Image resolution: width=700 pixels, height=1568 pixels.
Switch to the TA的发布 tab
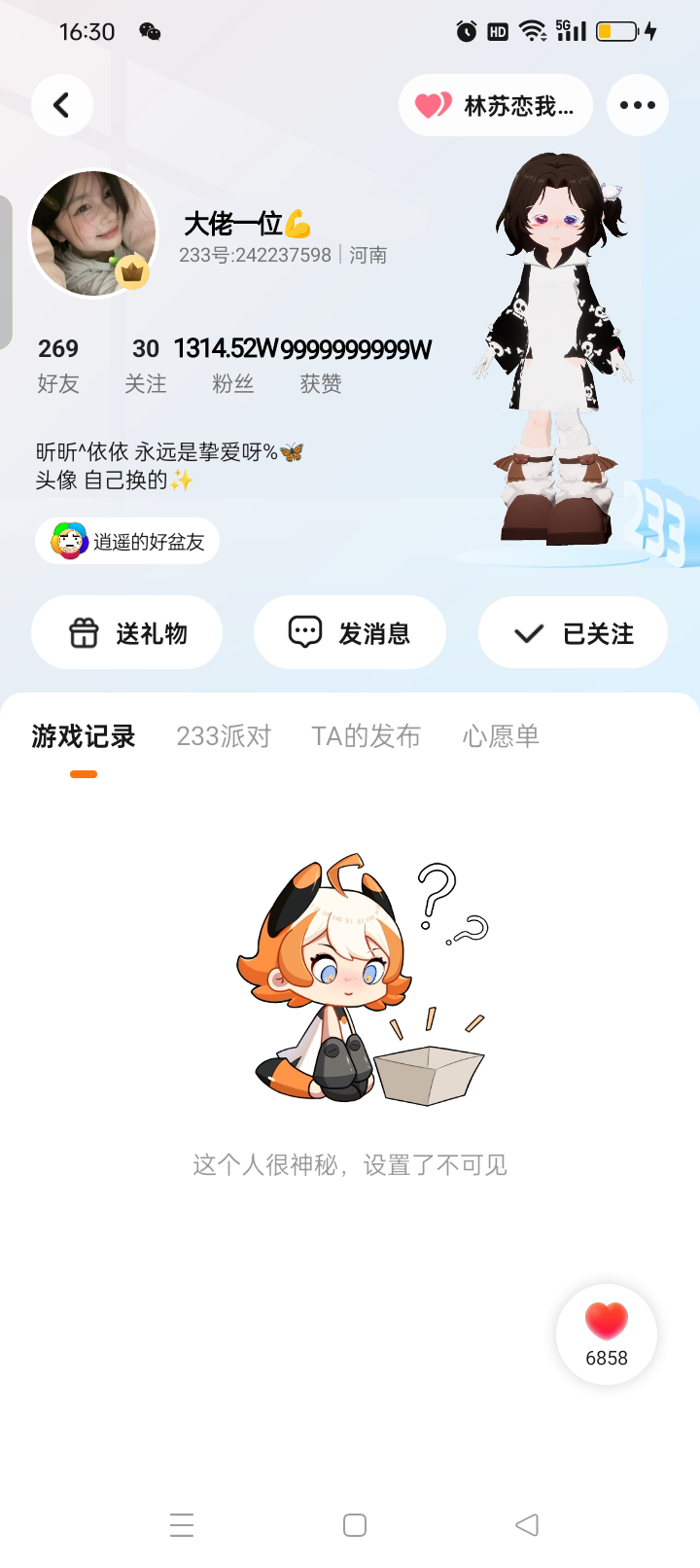point(366,736)
